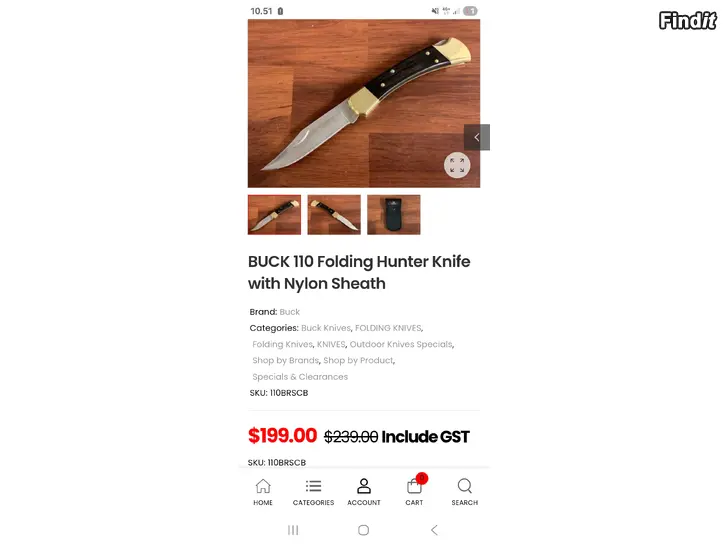Open the shopping Cart
This screenshot has height=546, width=728.
tap(414, 491)
